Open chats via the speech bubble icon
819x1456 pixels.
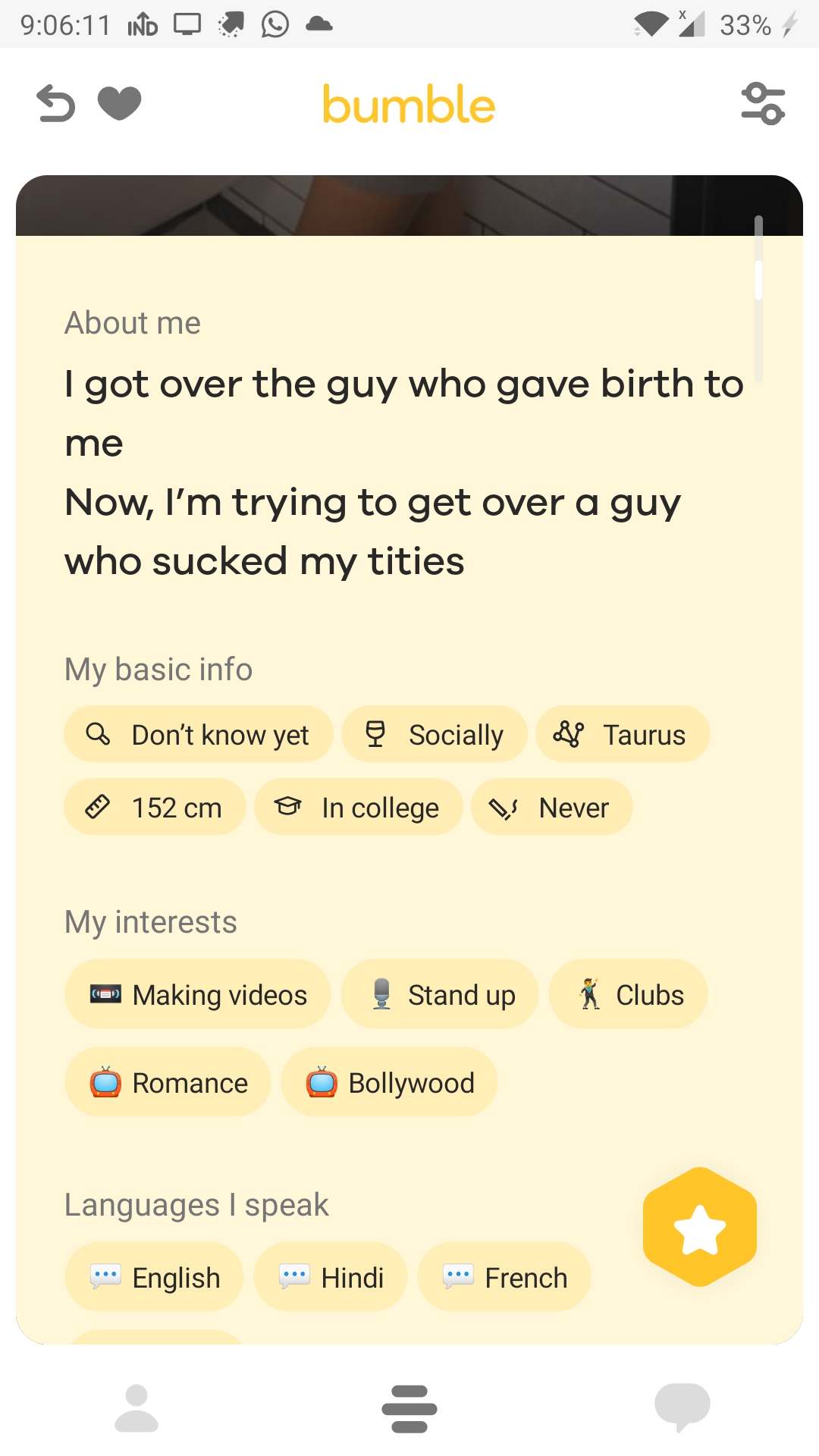point(682,1407)
